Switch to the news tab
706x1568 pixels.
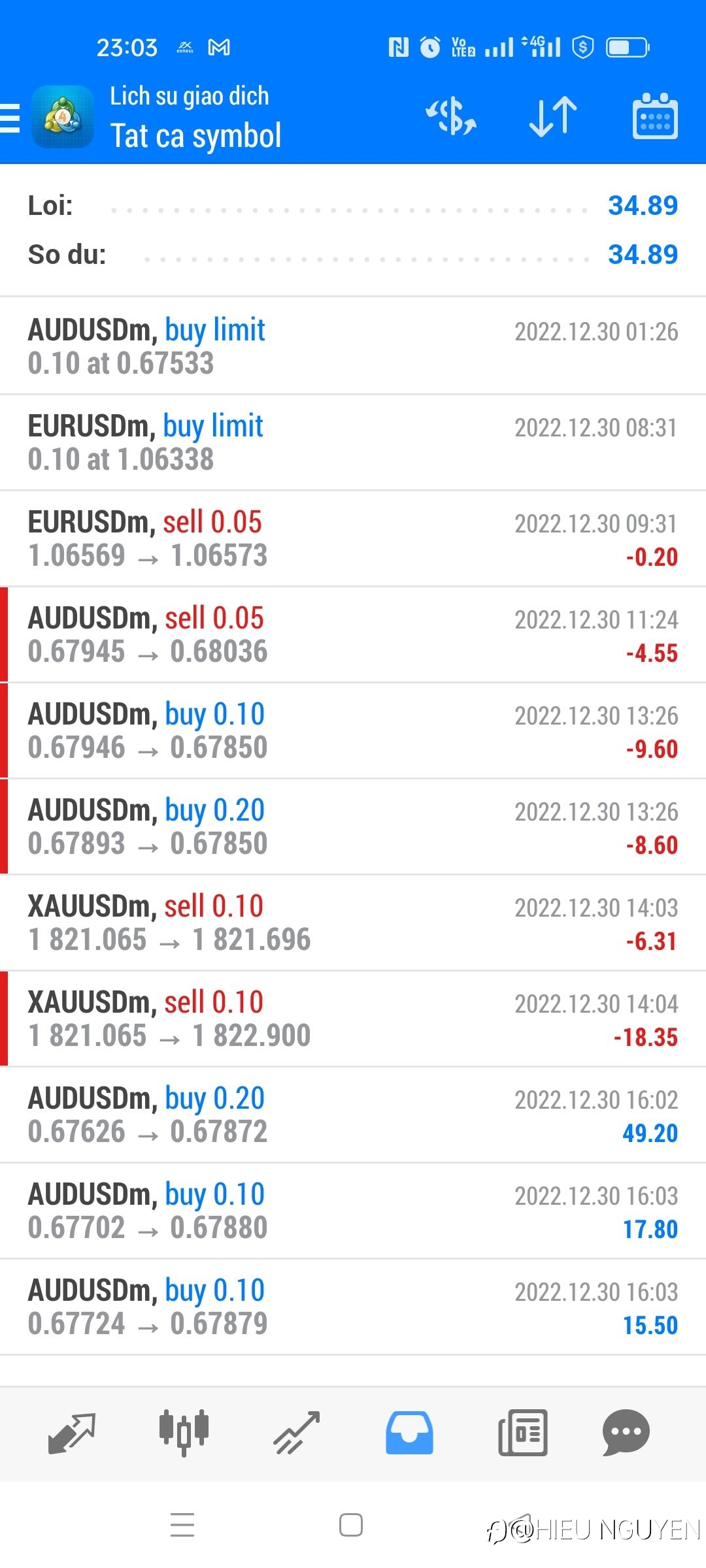point(522,1433)
